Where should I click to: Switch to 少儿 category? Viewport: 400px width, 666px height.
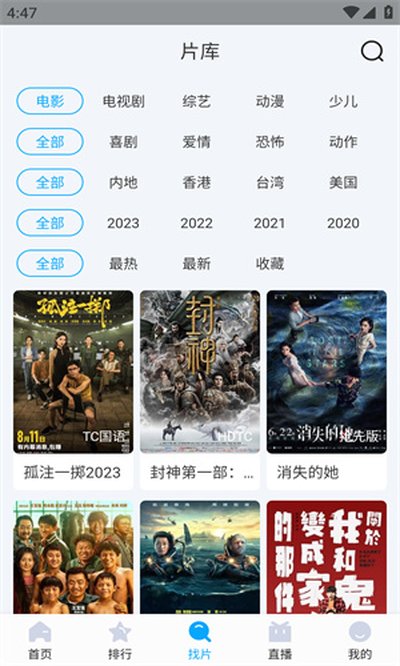click(343, 101)
